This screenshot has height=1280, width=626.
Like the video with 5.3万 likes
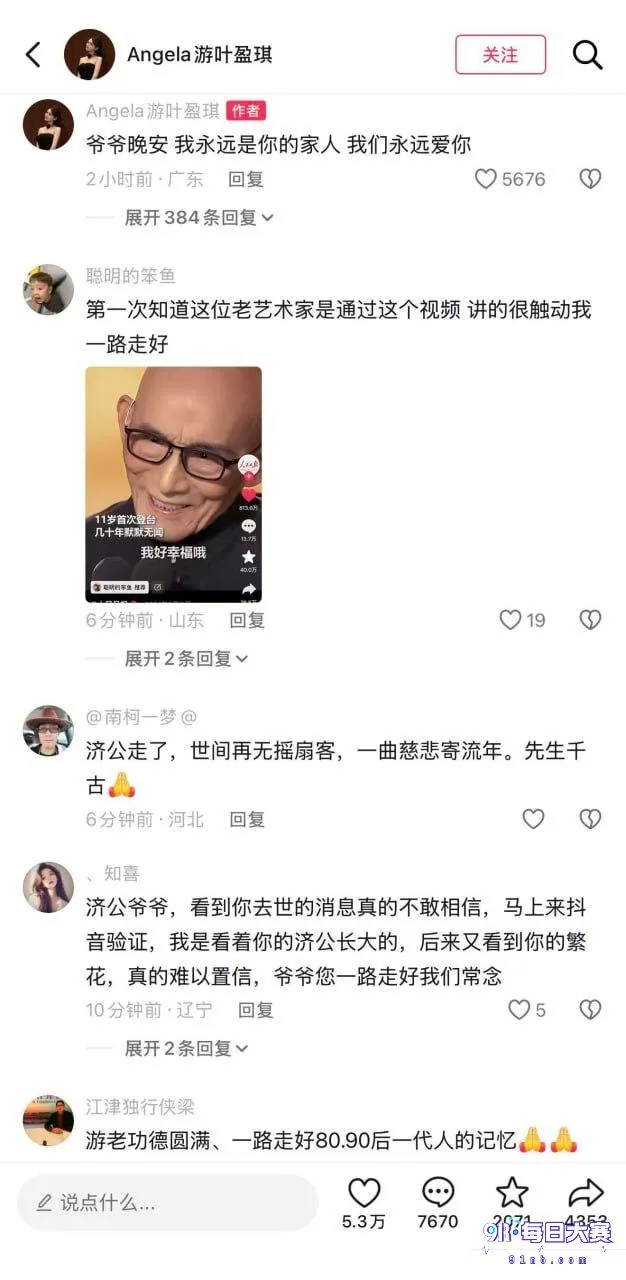[x=364, y=1192]
